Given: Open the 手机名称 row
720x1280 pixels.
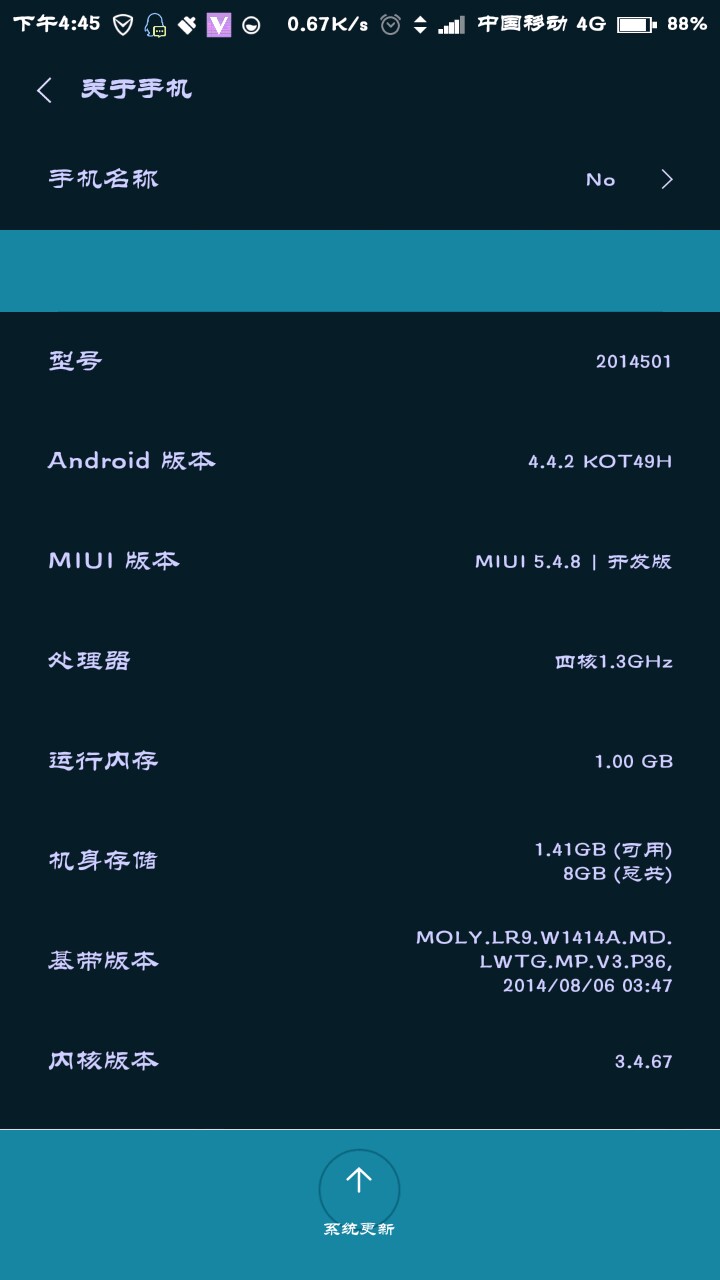Looking at the screenshot, I should point(360,180).
